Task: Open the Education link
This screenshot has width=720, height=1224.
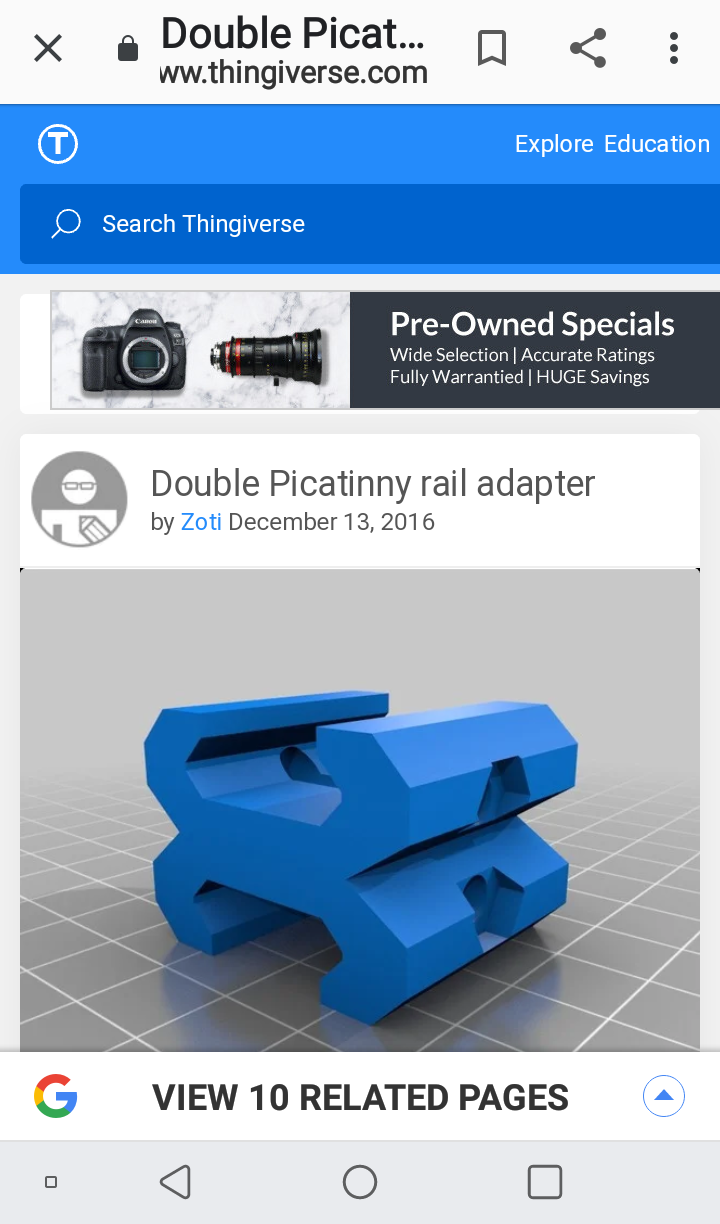Action: point(656,144)
